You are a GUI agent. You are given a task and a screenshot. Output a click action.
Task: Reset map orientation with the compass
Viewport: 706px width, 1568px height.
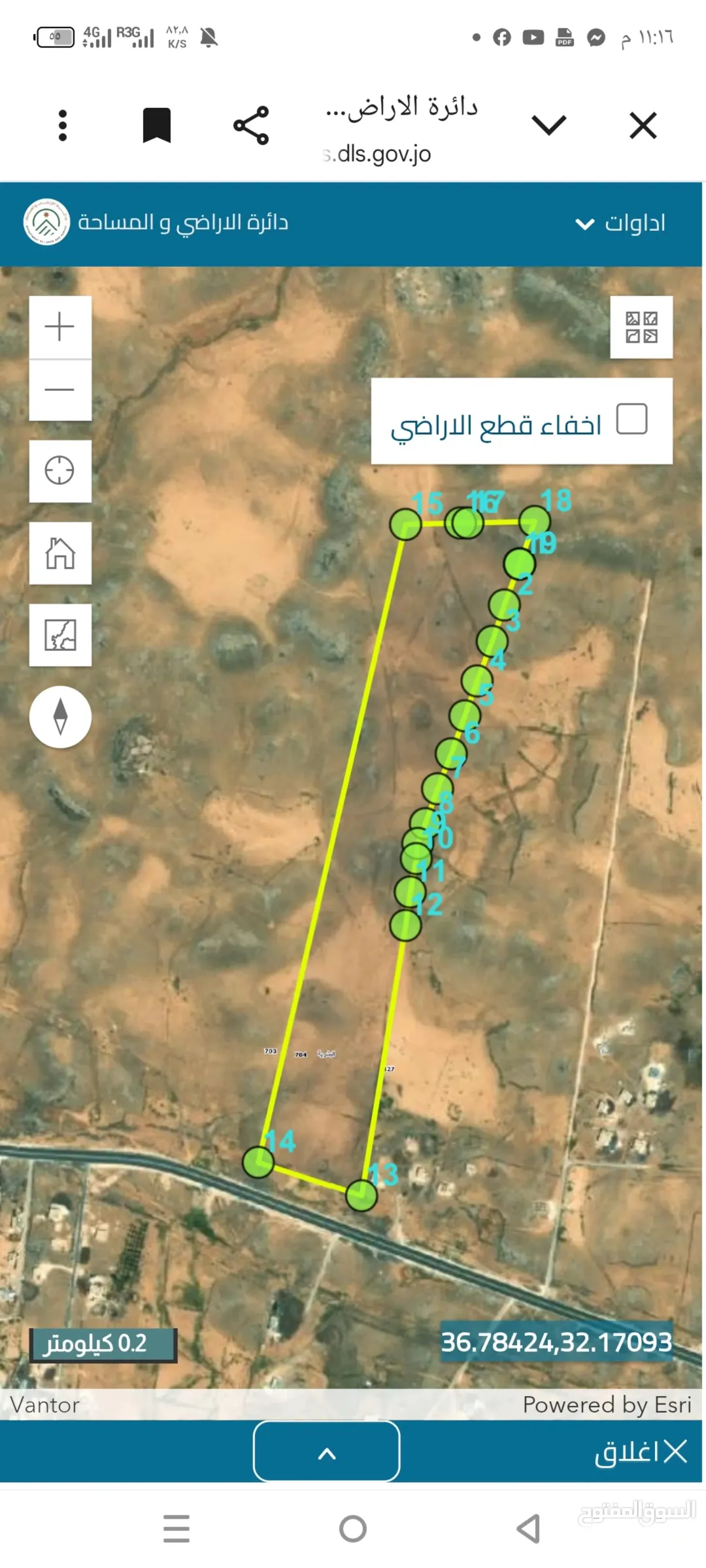tap(60, 716)
